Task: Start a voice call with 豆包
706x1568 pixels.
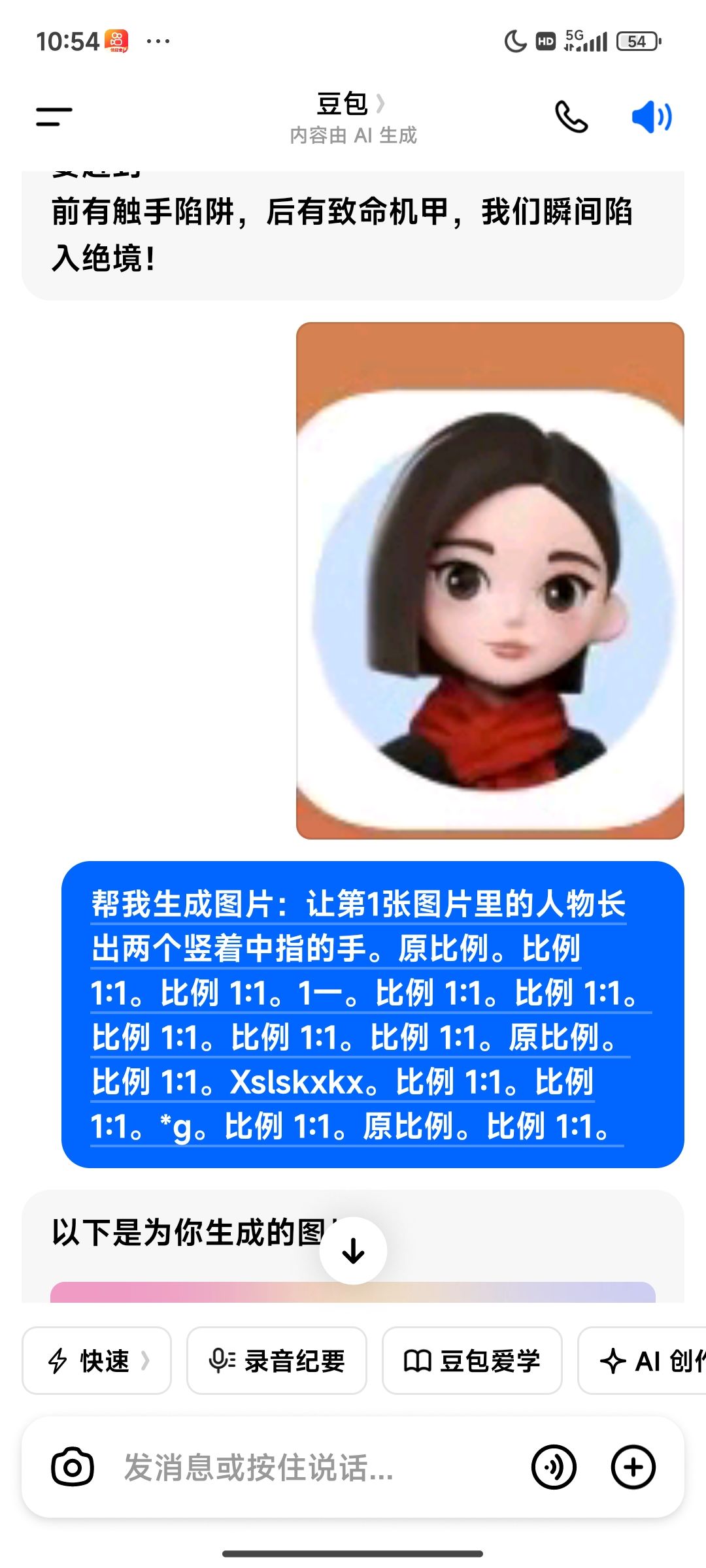Action: (x=571, y=117)
